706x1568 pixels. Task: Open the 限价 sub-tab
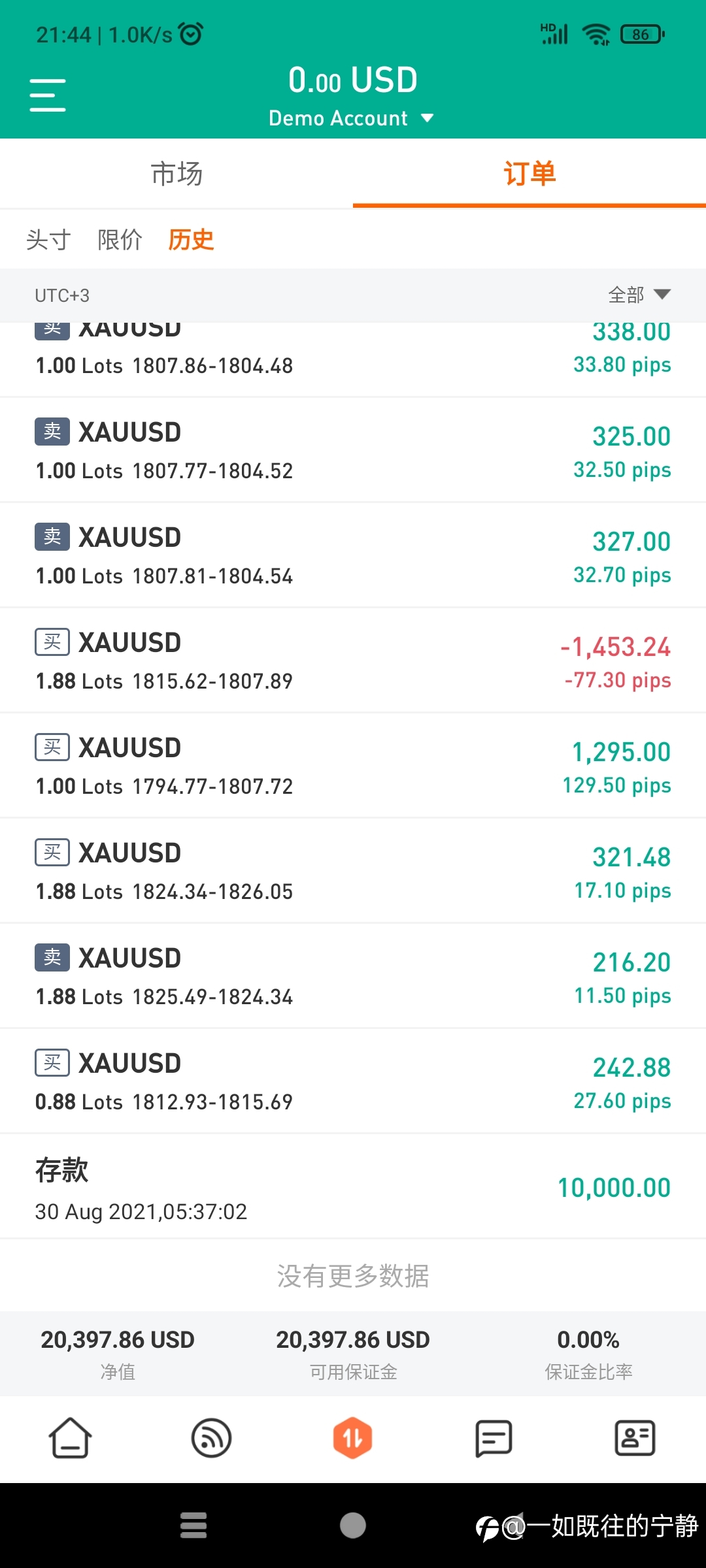120,240
